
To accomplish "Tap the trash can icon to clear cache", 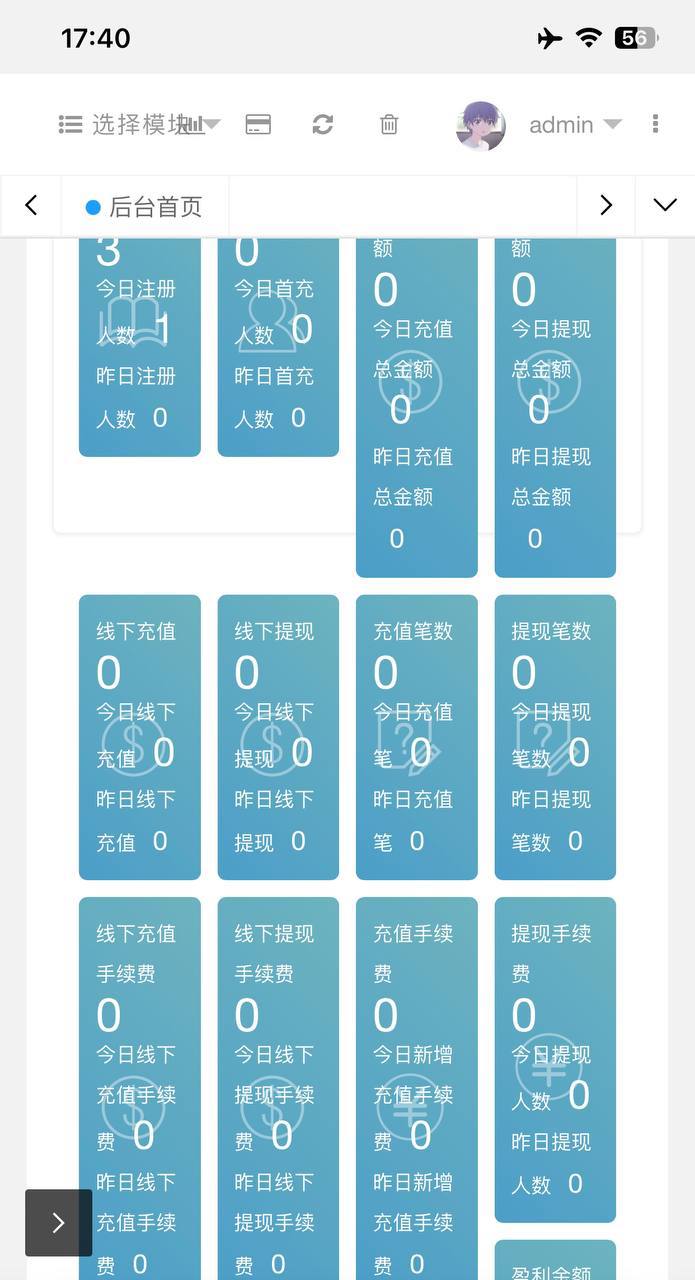I will click(x=389, y=125).
